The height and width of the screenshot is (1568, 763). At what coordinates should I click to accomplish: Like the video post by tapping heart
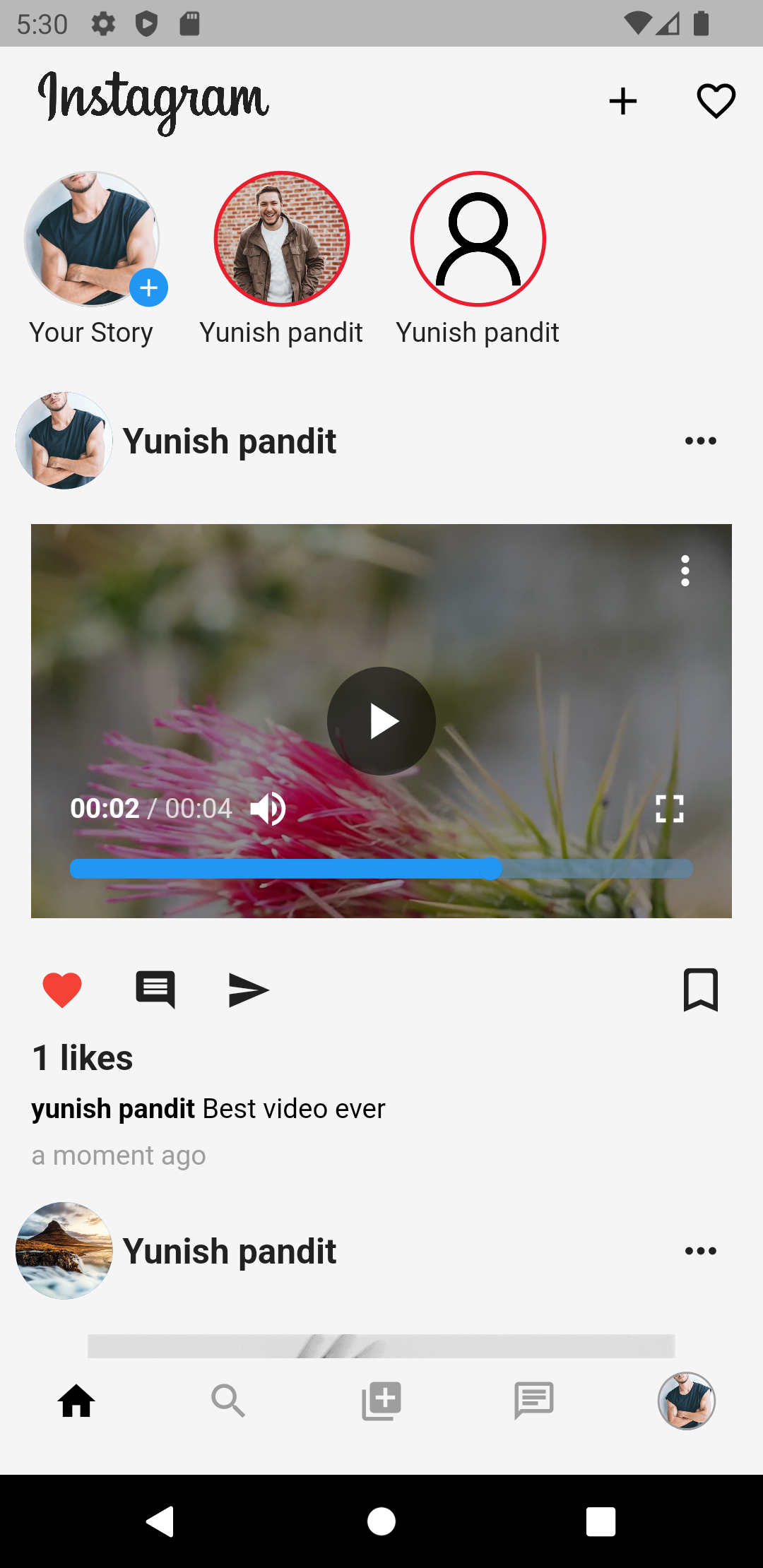coord(62,990)
